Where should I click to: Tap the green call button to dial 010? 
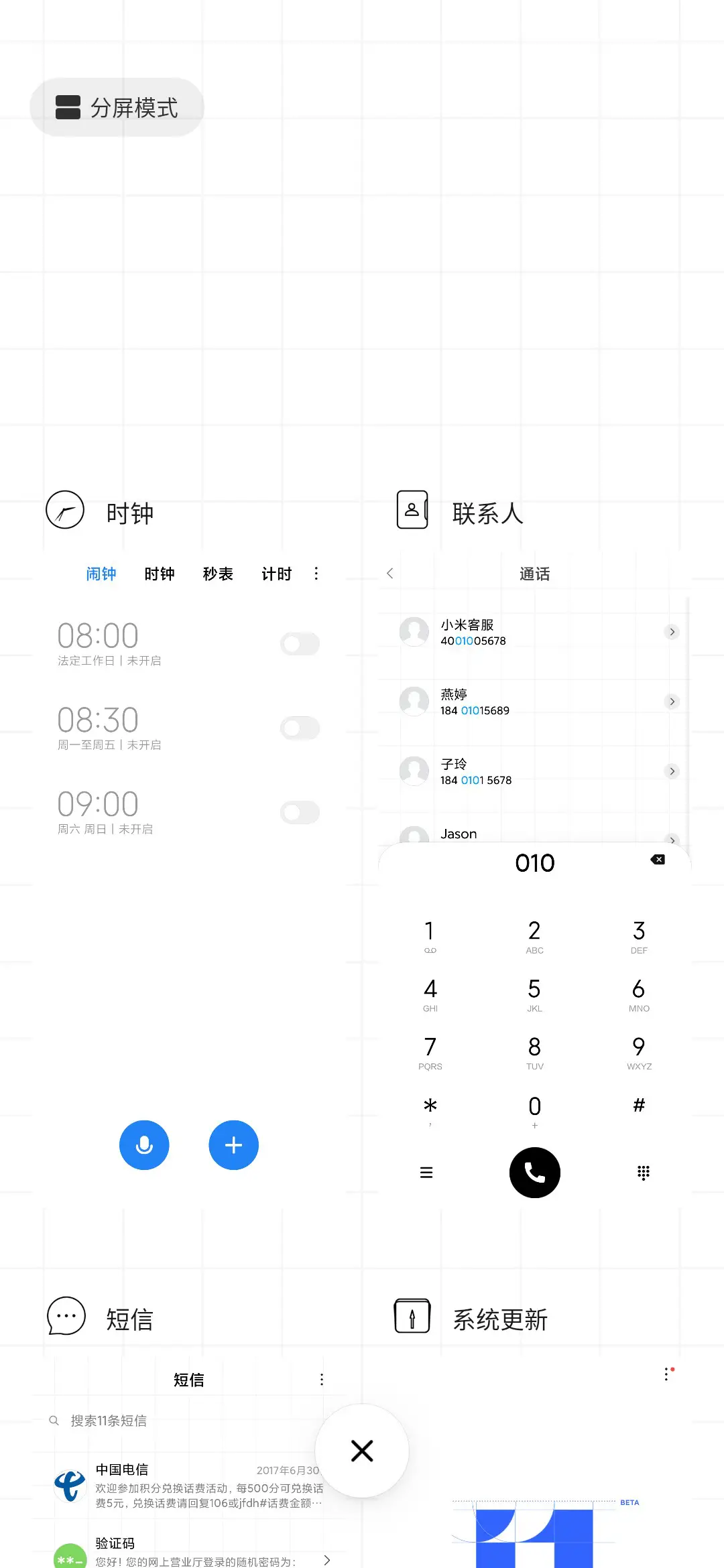pyautogui.click(x=534, y=1173)
